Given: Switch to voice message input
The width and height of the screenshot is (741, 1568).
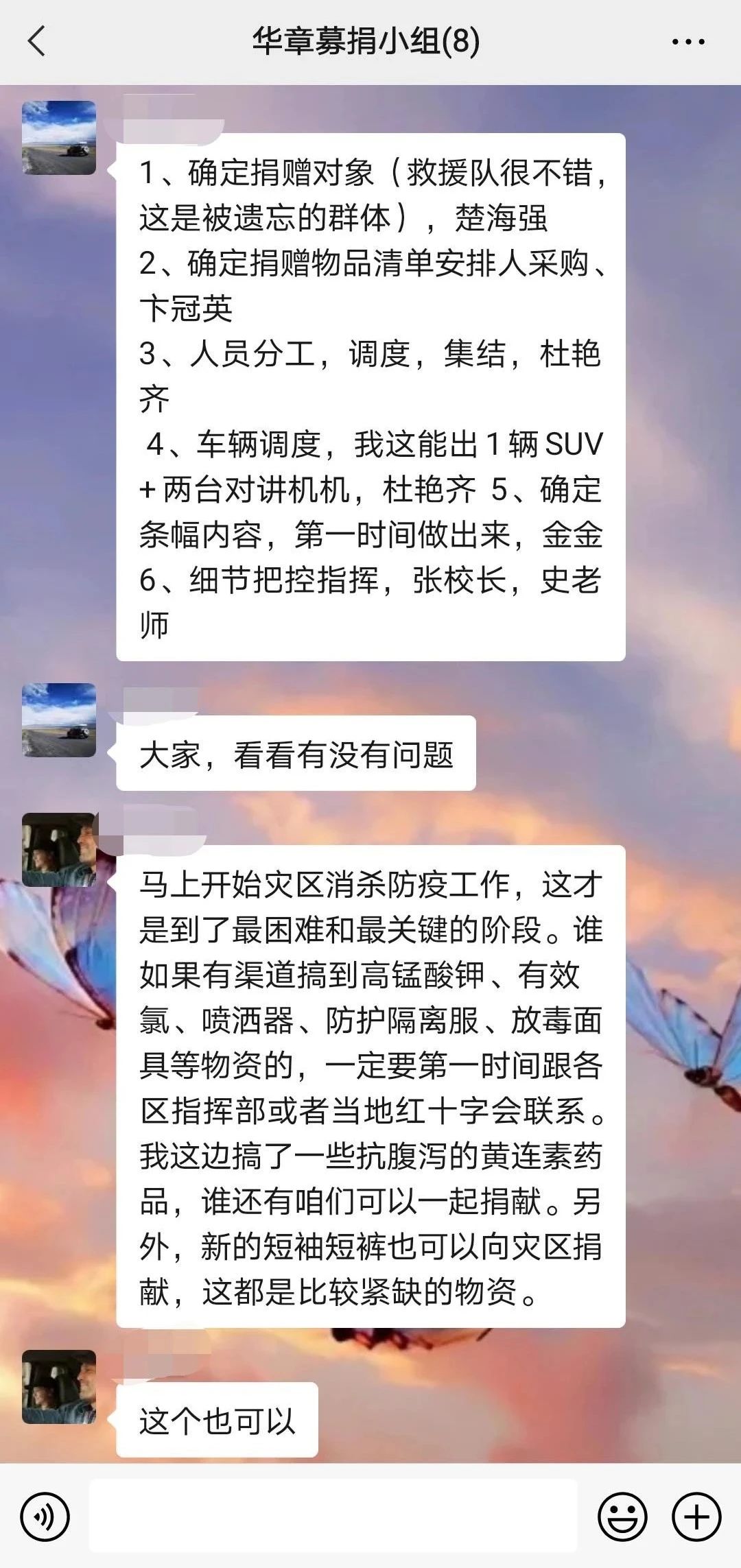Looking at the screenshot, I should pyautogui.click(x=45, y=1517).
